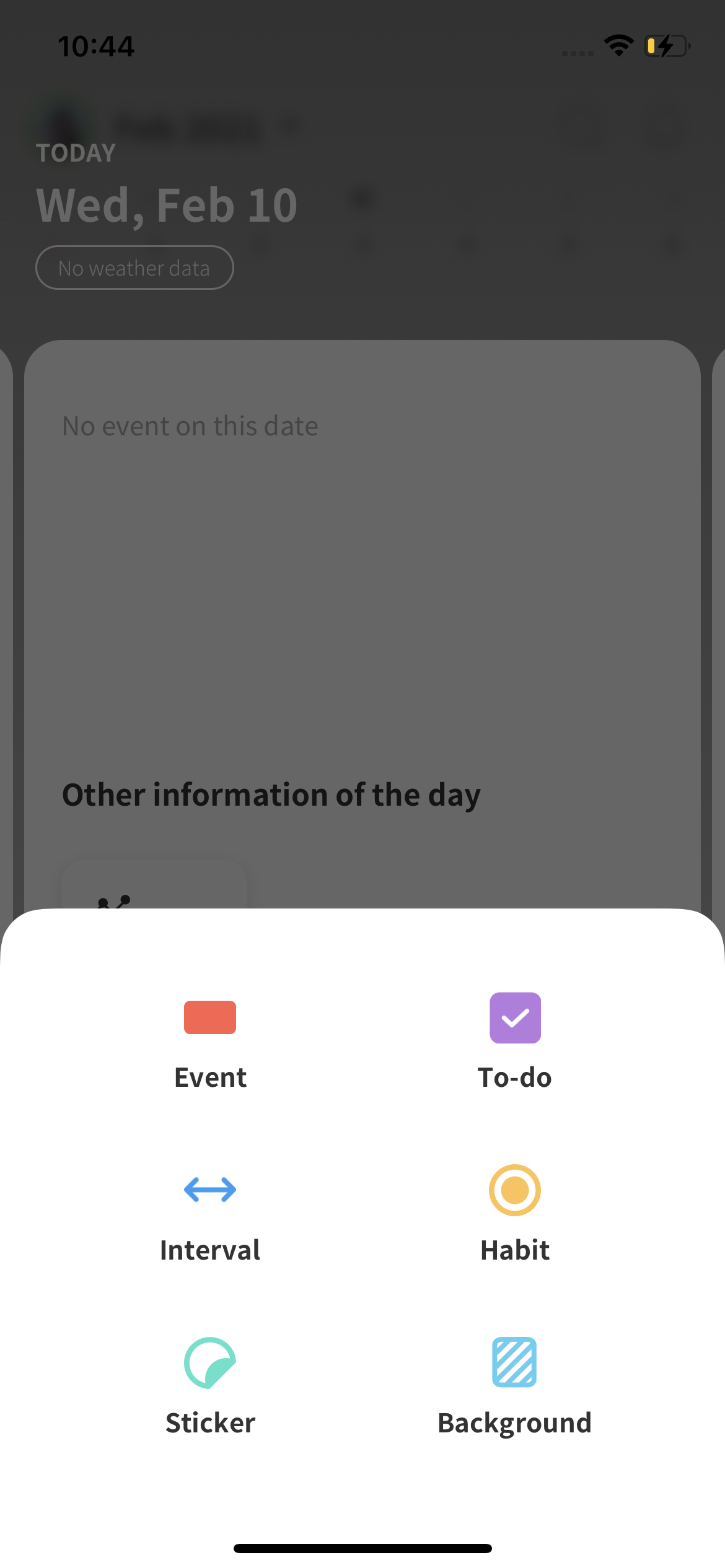Image resolution: width=725 pixels, height=1568 pixels.
Task: Add a new Habit
Action: pos(514,1214)
